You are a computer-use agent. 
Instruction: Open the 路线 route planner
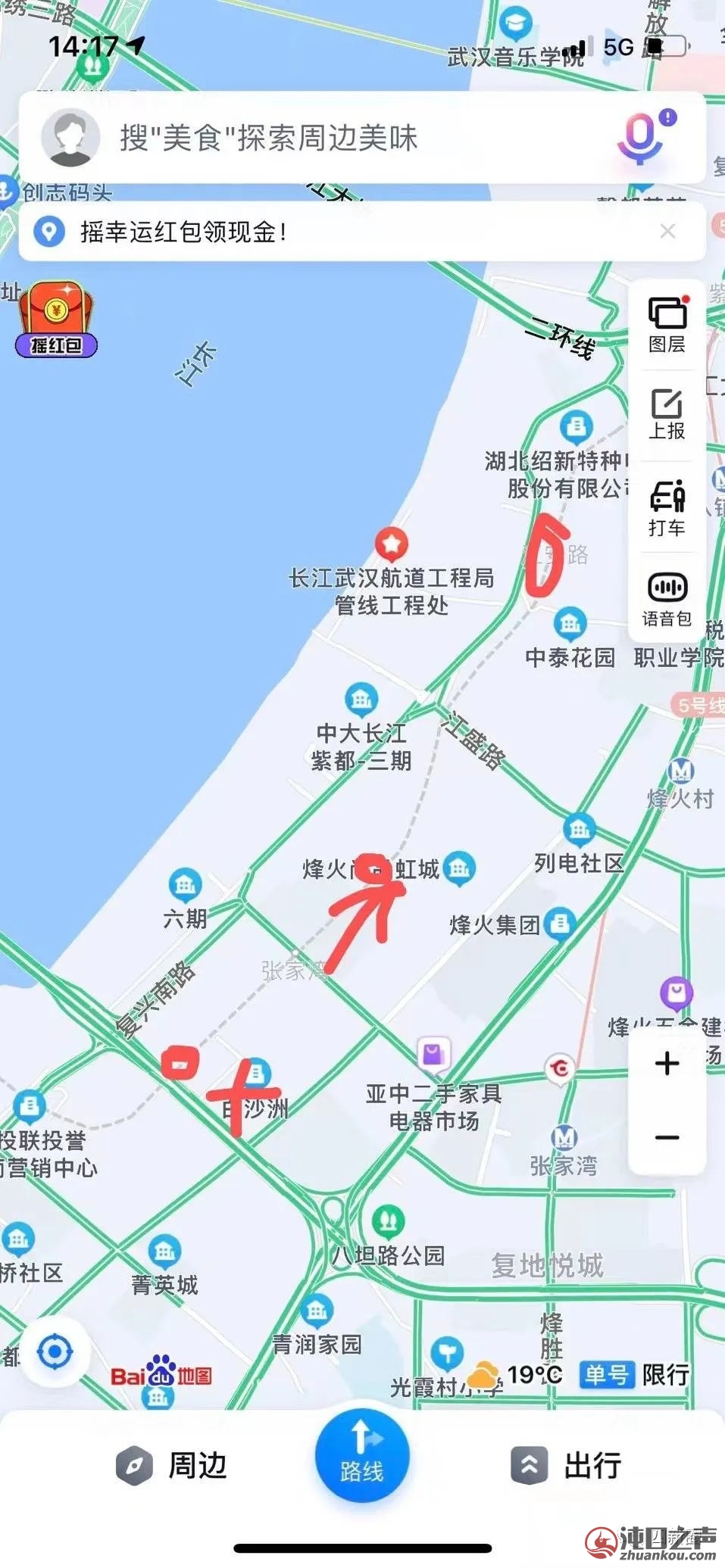click(x=362, y=1455)
